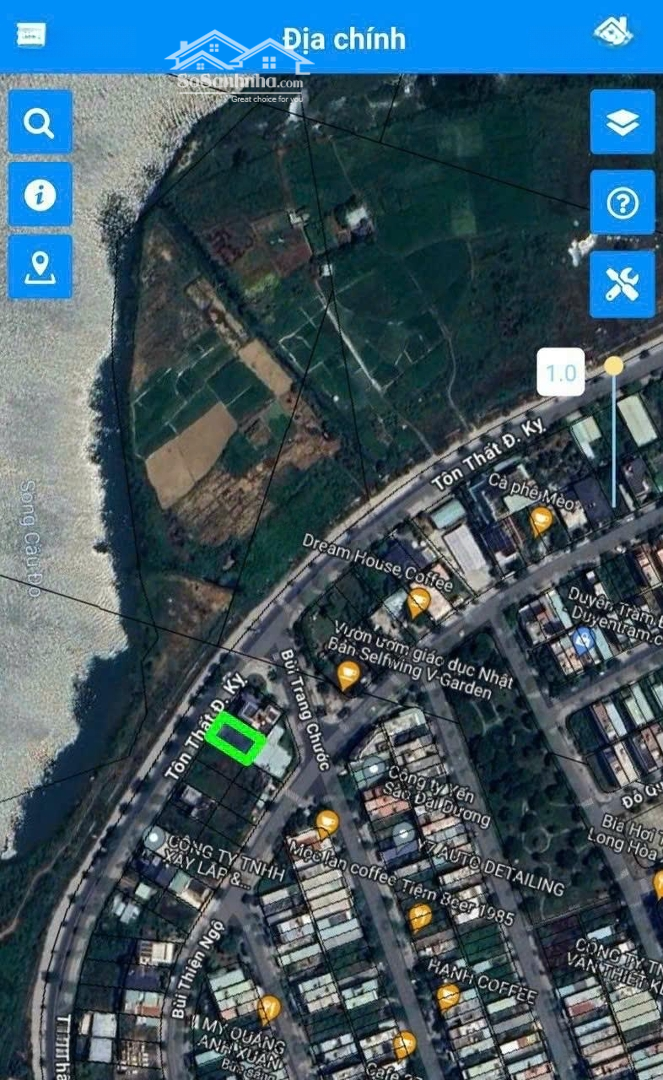Open the Cà phê Mèo map pin
The height and width of the screenshot is (1080, 663).
[x=541, y=520]
